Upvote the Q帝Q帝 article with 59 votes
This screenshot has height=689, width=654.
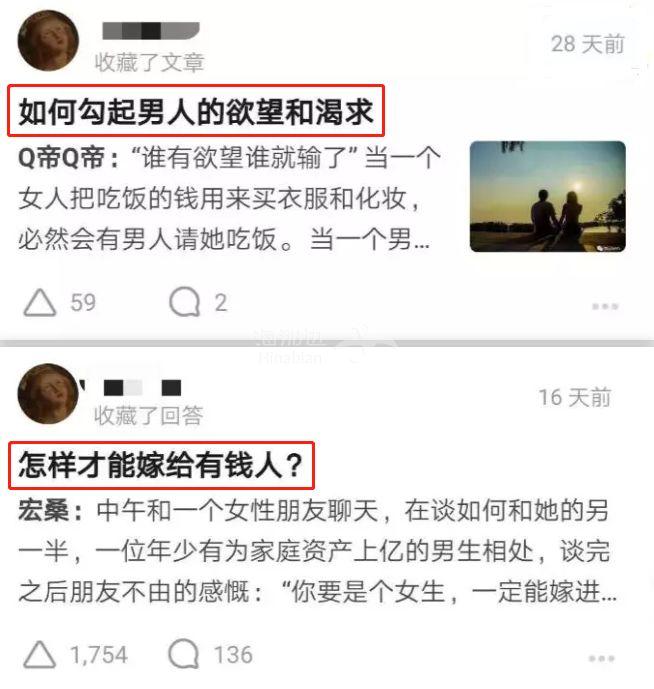40,302
